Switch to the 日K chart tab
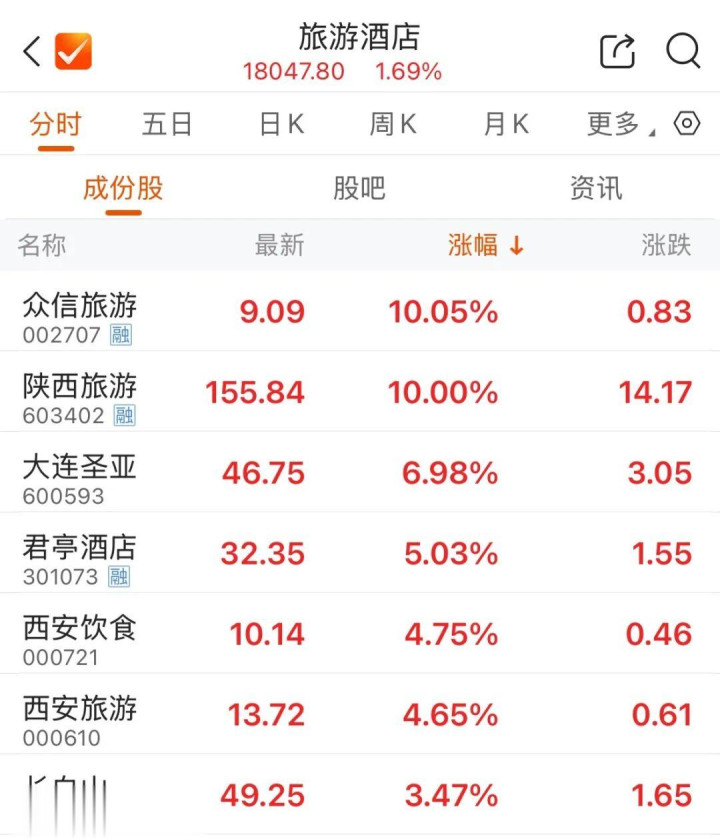Viewport: 720px width, 839px height. point(281,124)
